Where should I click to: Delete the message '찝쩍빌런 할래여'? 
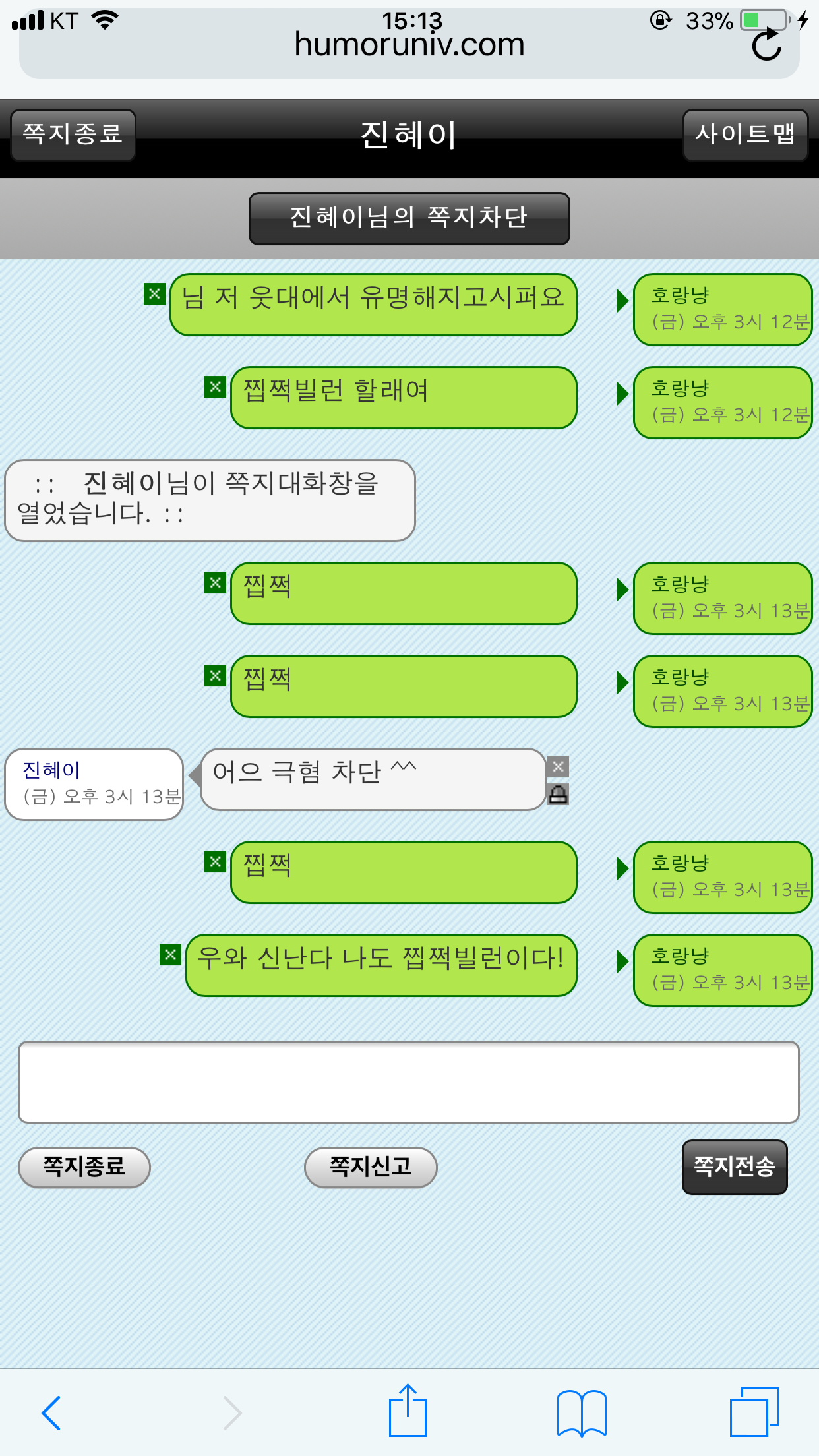click(215, 387)
